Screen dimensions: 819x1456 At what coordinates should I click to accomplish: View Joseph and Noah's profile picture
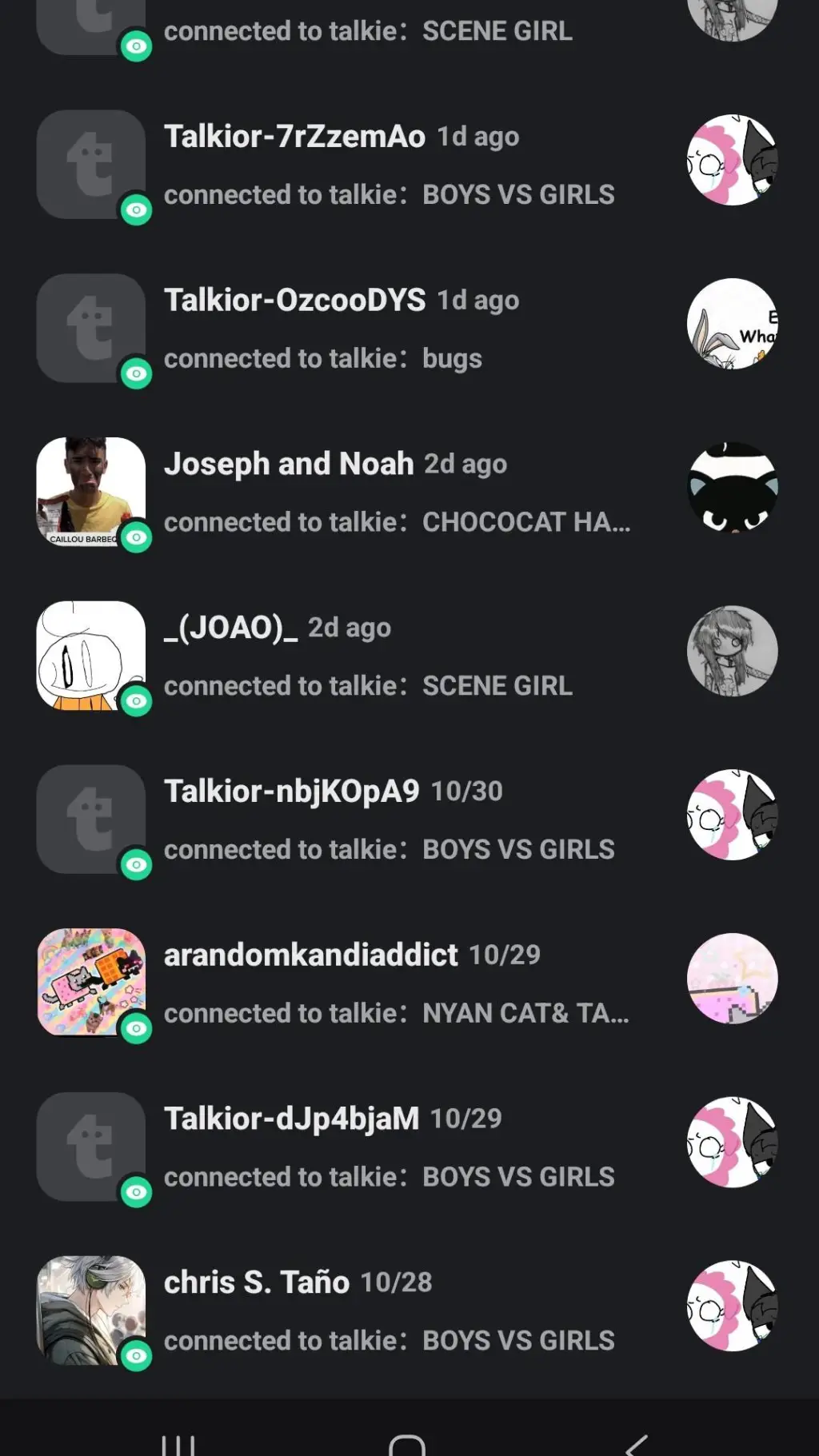90,491
